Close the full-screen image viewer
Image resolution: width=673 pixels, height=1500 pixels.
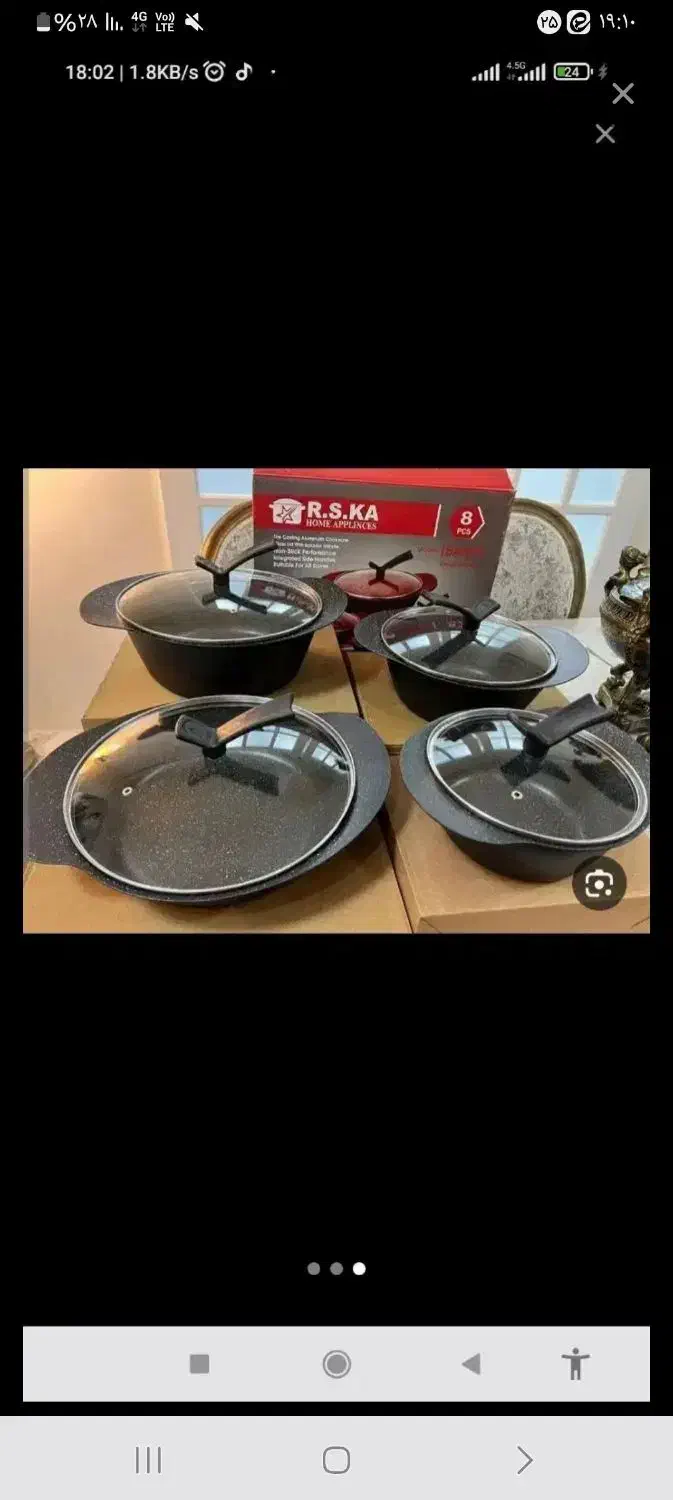pyautogui.click(x=623, y=94)
